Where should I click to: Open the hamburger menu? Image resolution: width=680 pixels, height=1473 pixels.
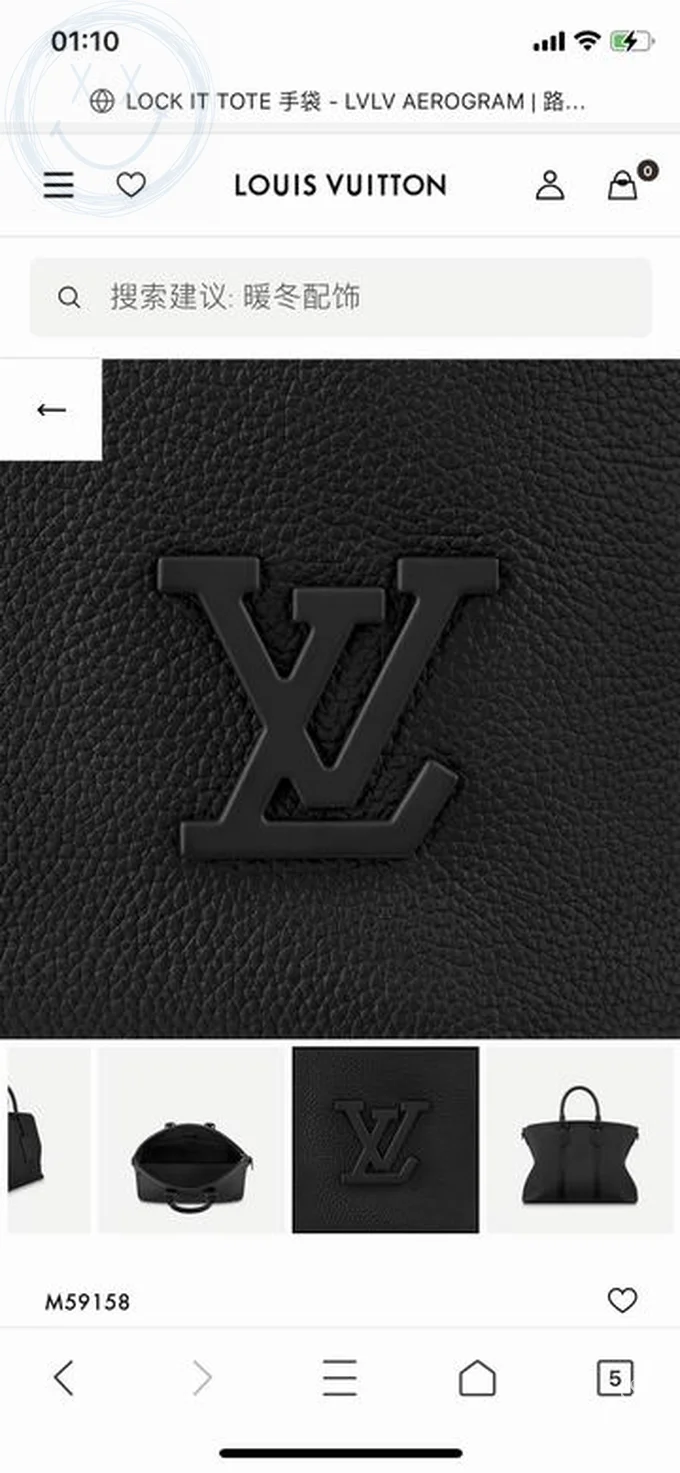[x=59, y=185]
